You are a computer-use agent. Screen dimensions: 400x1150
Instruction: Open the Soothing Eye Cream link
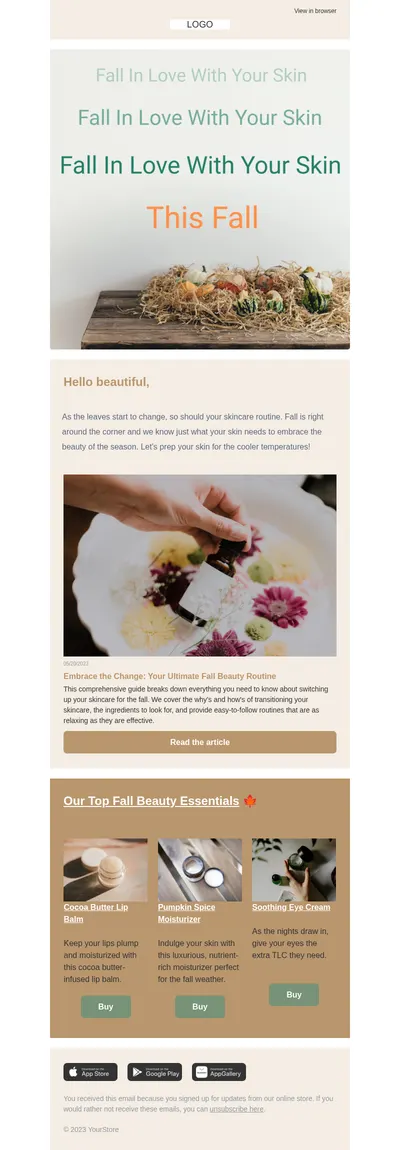(291, 907)
